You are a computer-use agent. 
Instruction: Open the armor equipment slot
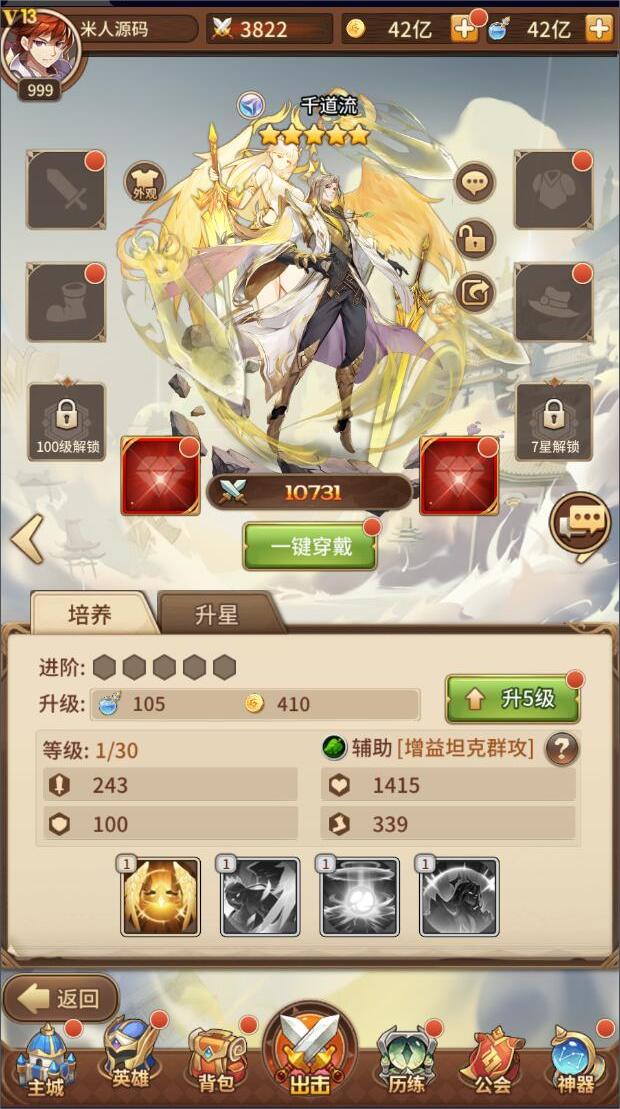pyautogui.click(x=553, y=190)
